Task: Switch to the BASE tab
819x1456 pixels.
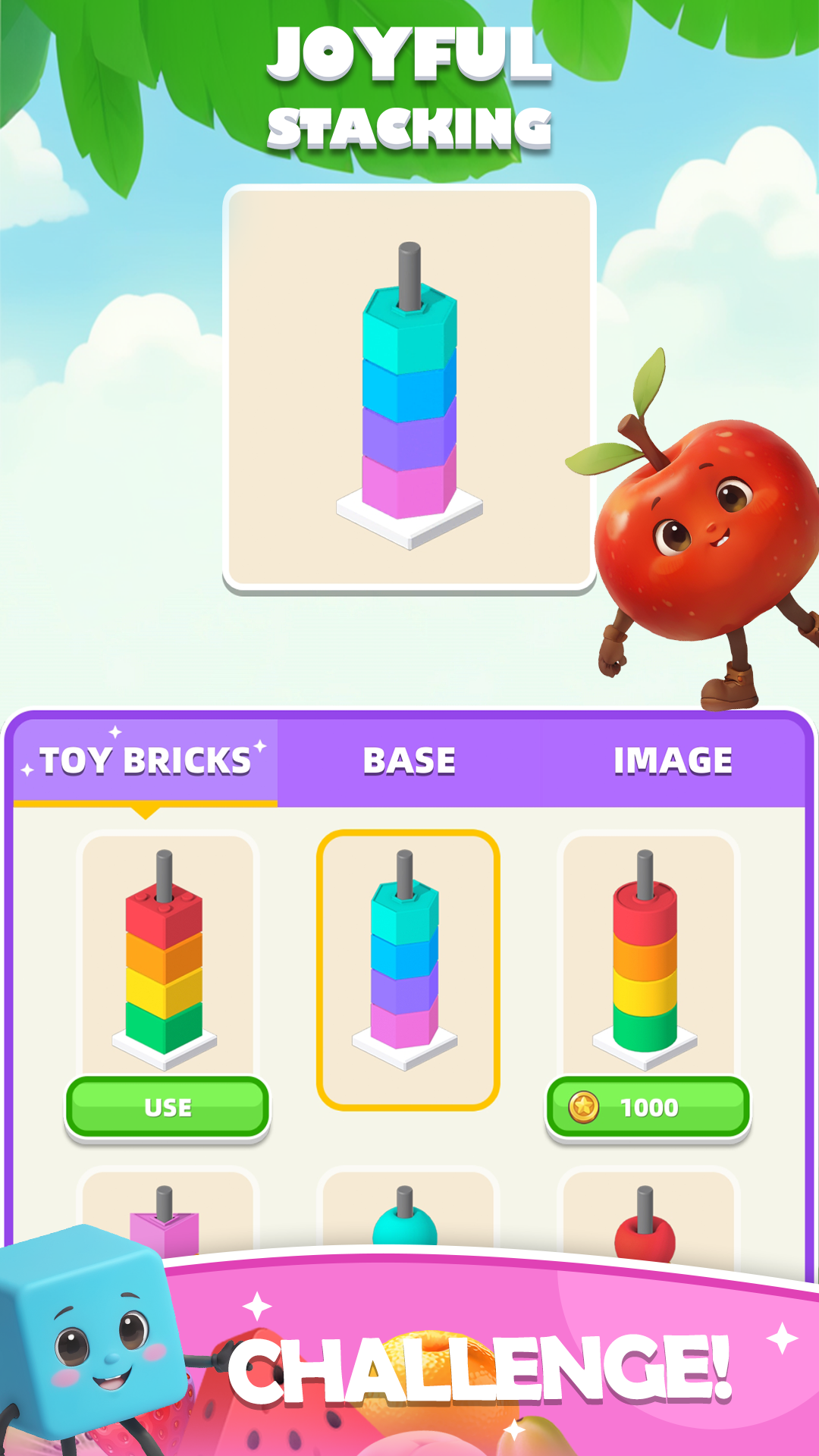Action: coord(409,758)
